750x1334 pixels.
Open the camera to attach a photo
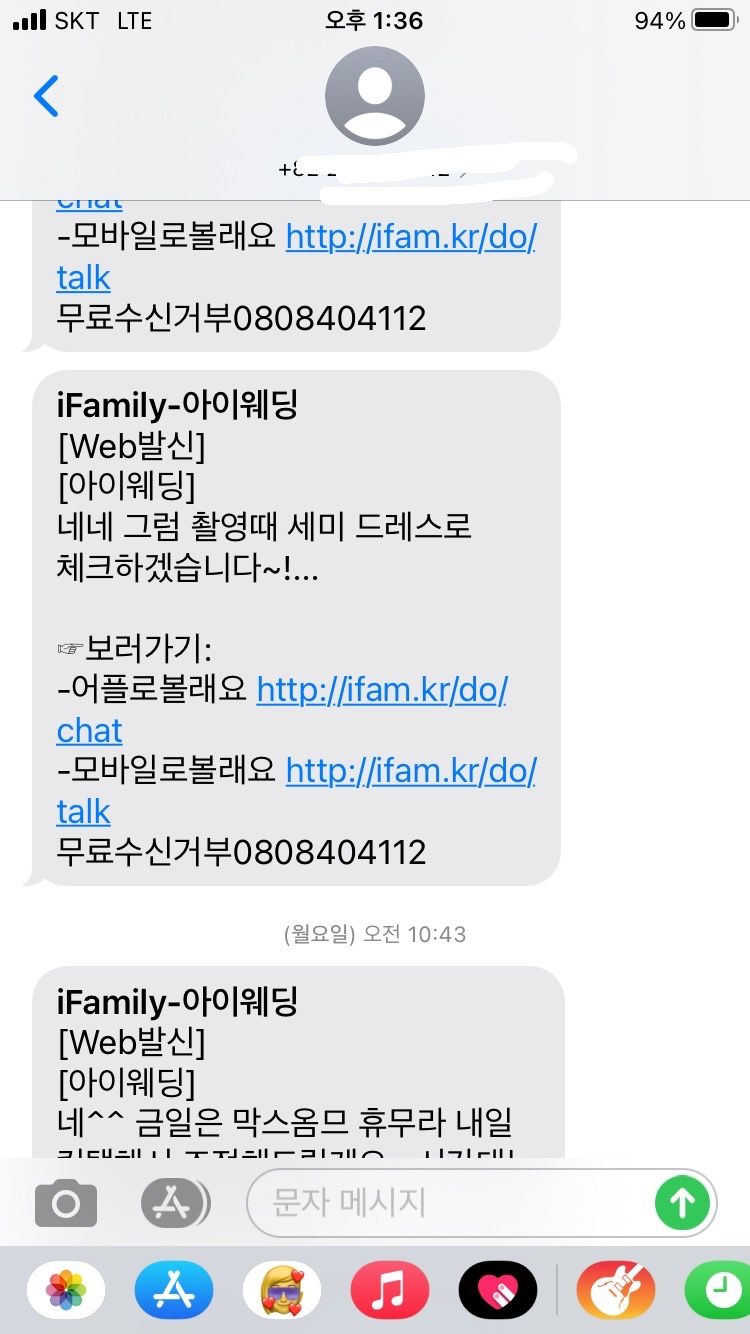66,1203
